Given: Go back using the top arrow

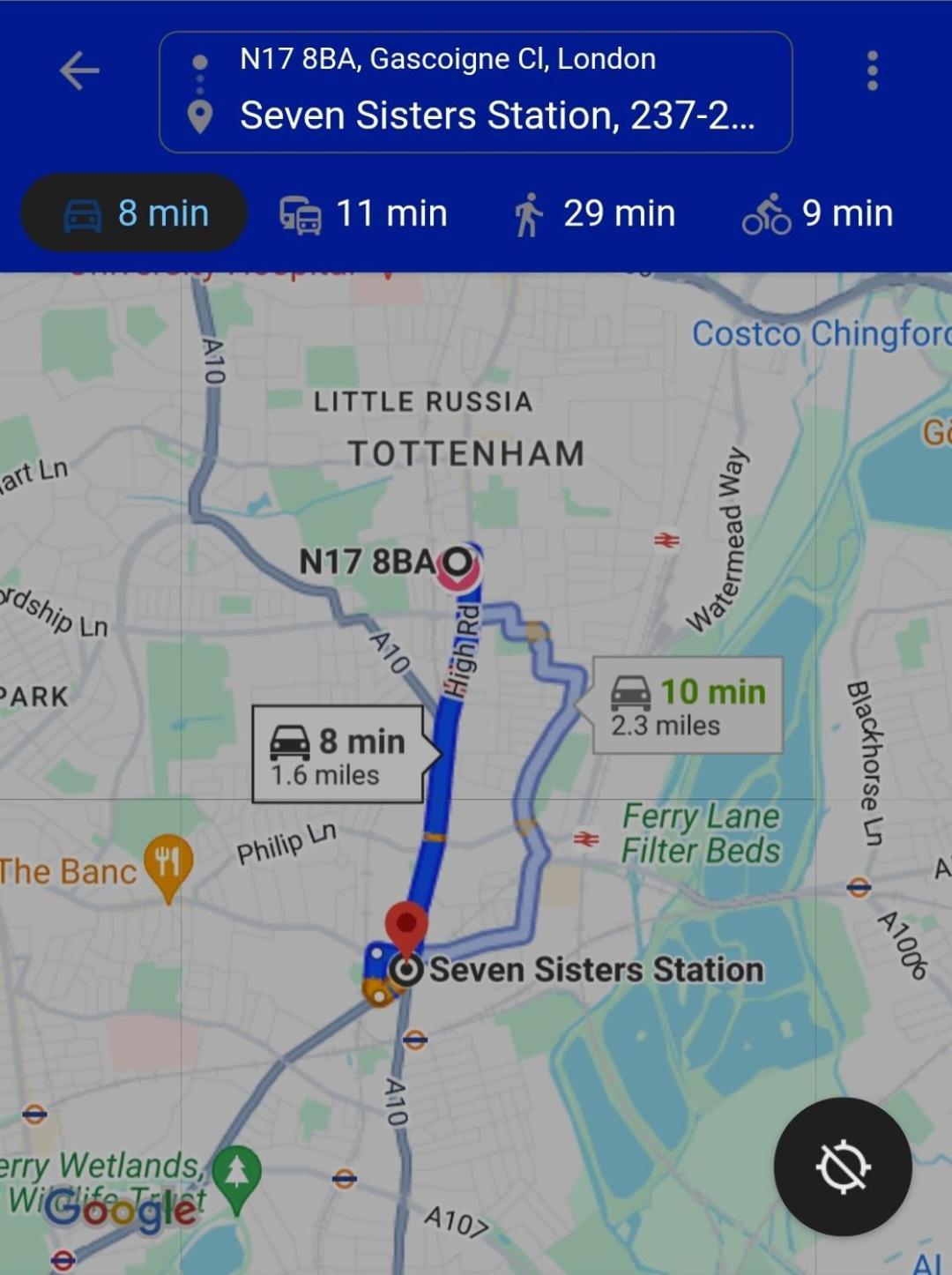Looking at the screenshot, I should 79,71.
